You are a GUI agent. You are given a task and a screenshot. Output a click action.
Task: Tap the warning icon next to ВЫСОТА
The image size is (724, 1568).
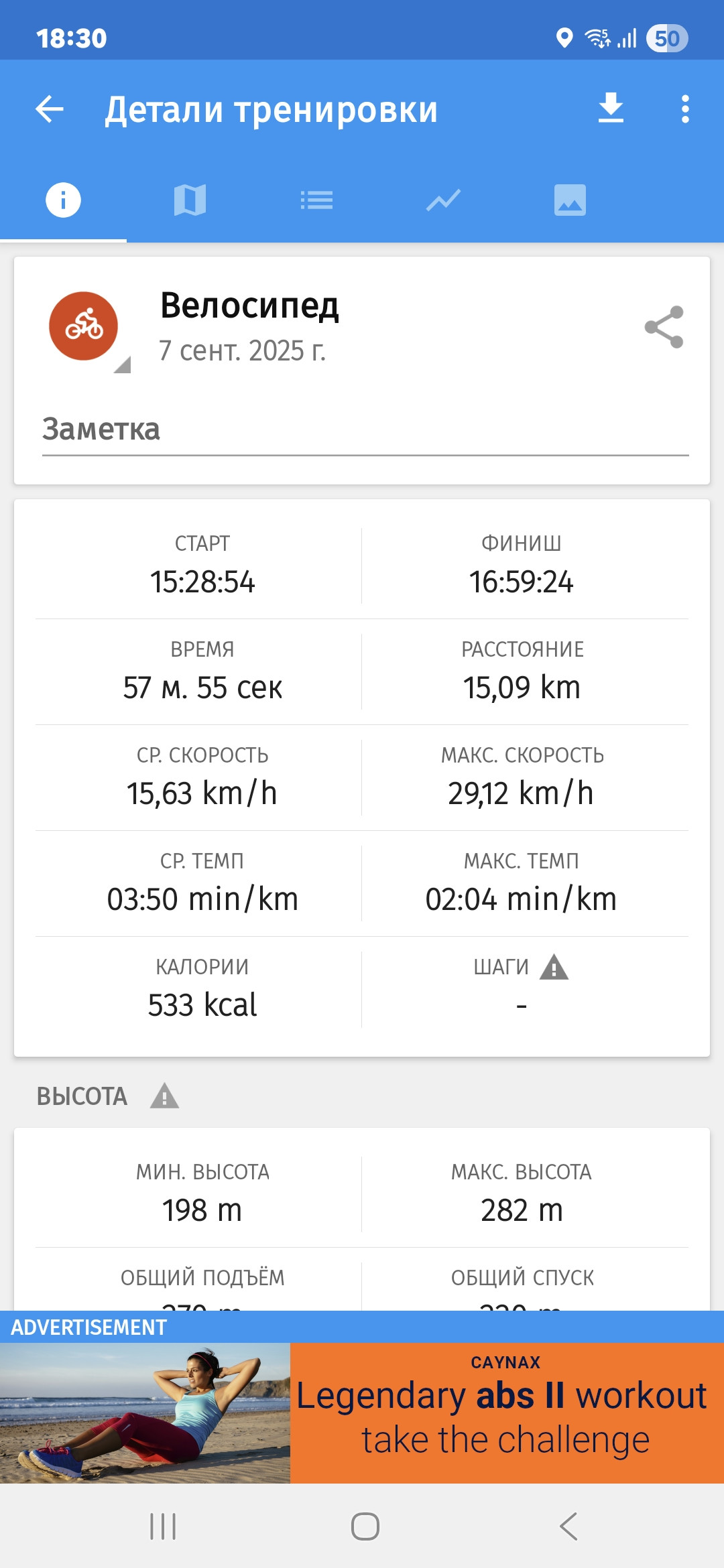pos(164,1096)
